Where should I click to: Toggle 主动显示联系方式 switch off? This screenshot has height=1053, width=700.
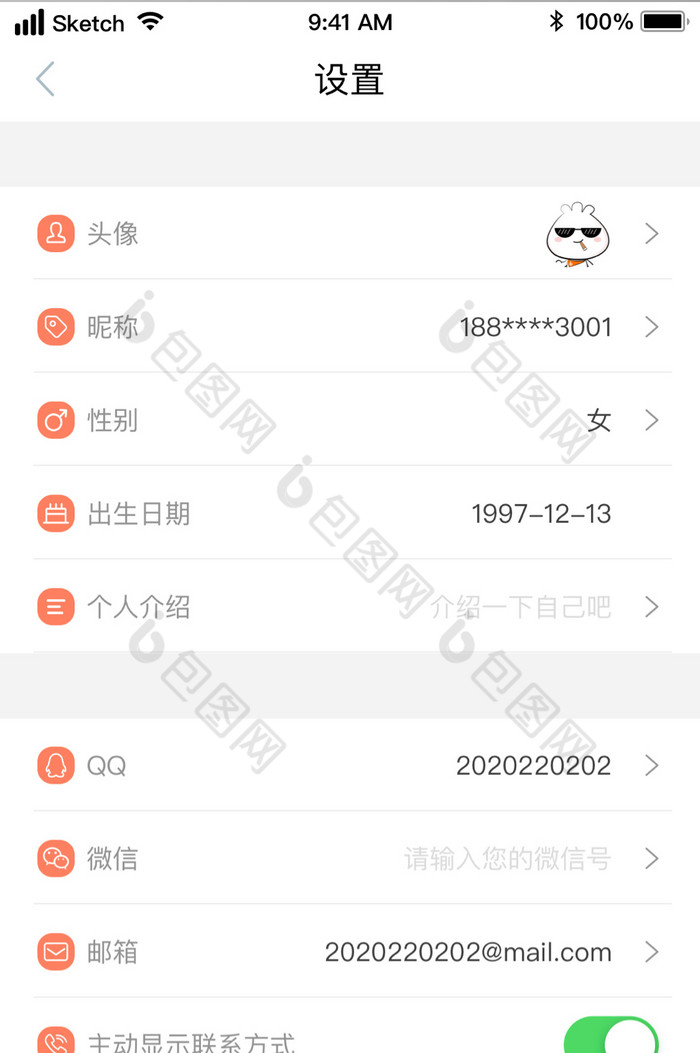coord(611,1037)
